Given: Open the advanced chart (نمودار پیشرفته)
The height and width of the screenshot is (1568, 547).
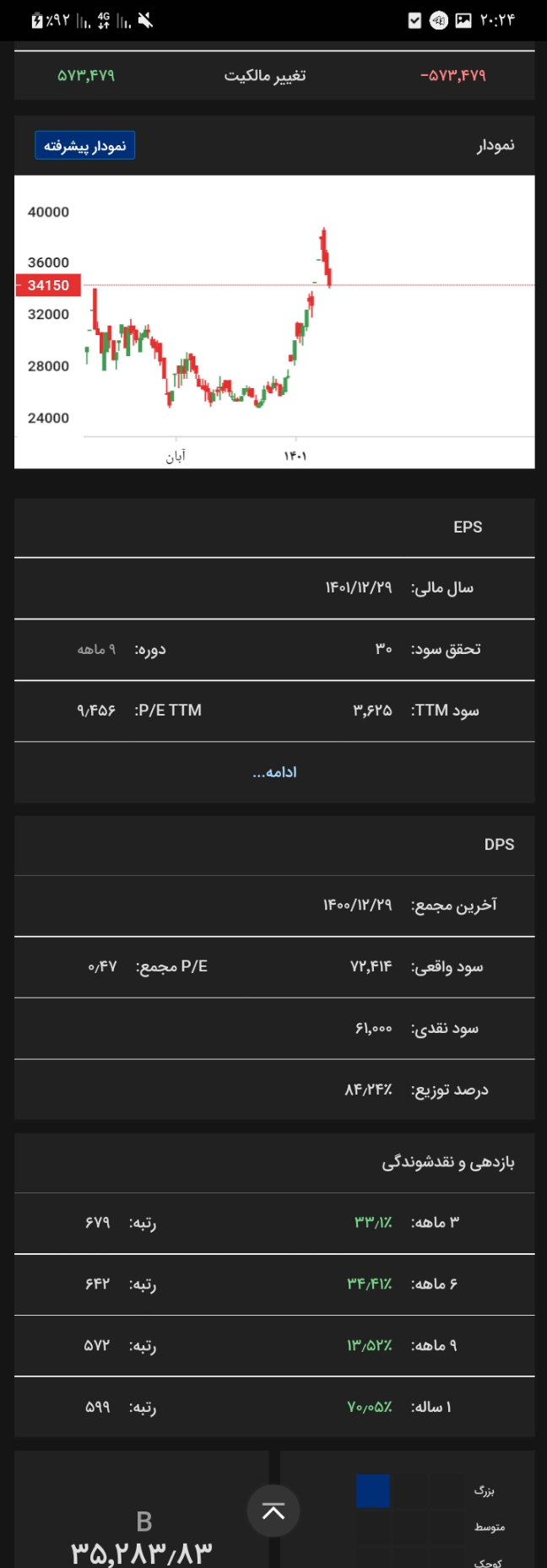Looking at the screenshot, I should [x=84, y=146].
